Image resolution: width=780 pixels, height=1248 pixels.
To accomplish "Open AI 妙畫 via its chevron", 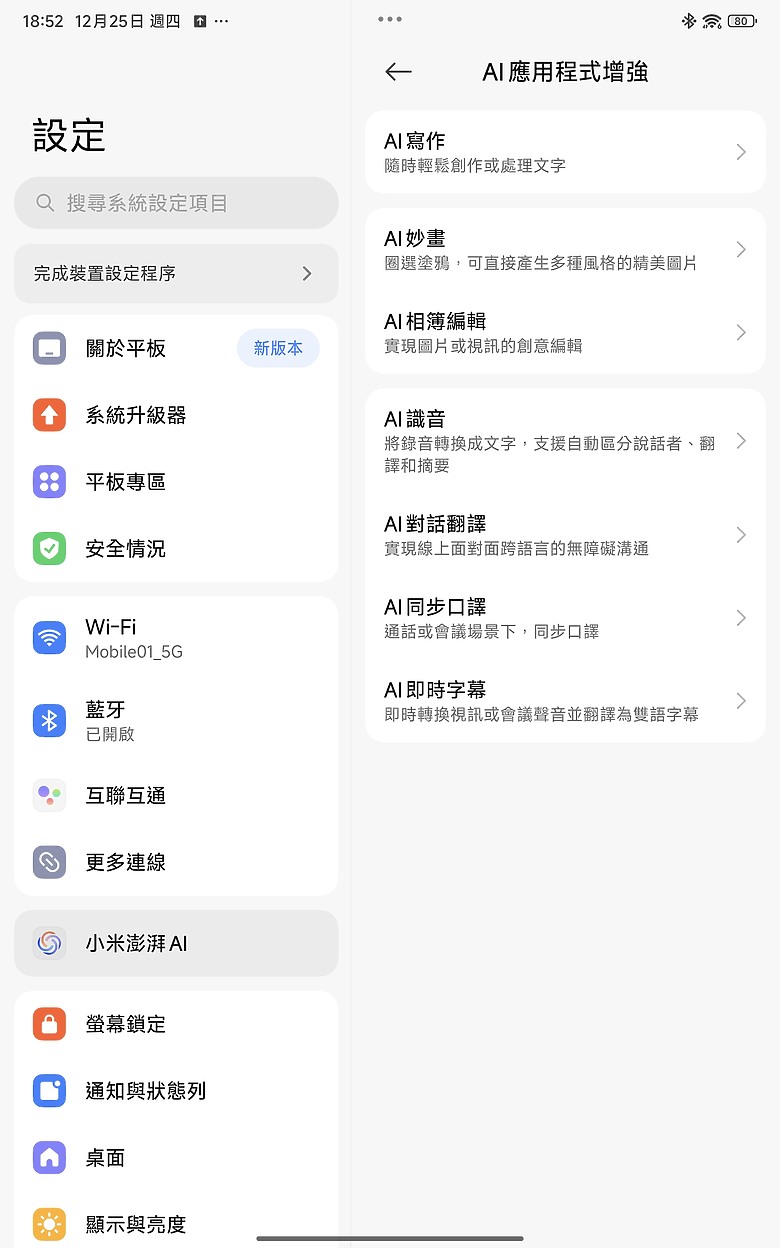I will (740, 250).
